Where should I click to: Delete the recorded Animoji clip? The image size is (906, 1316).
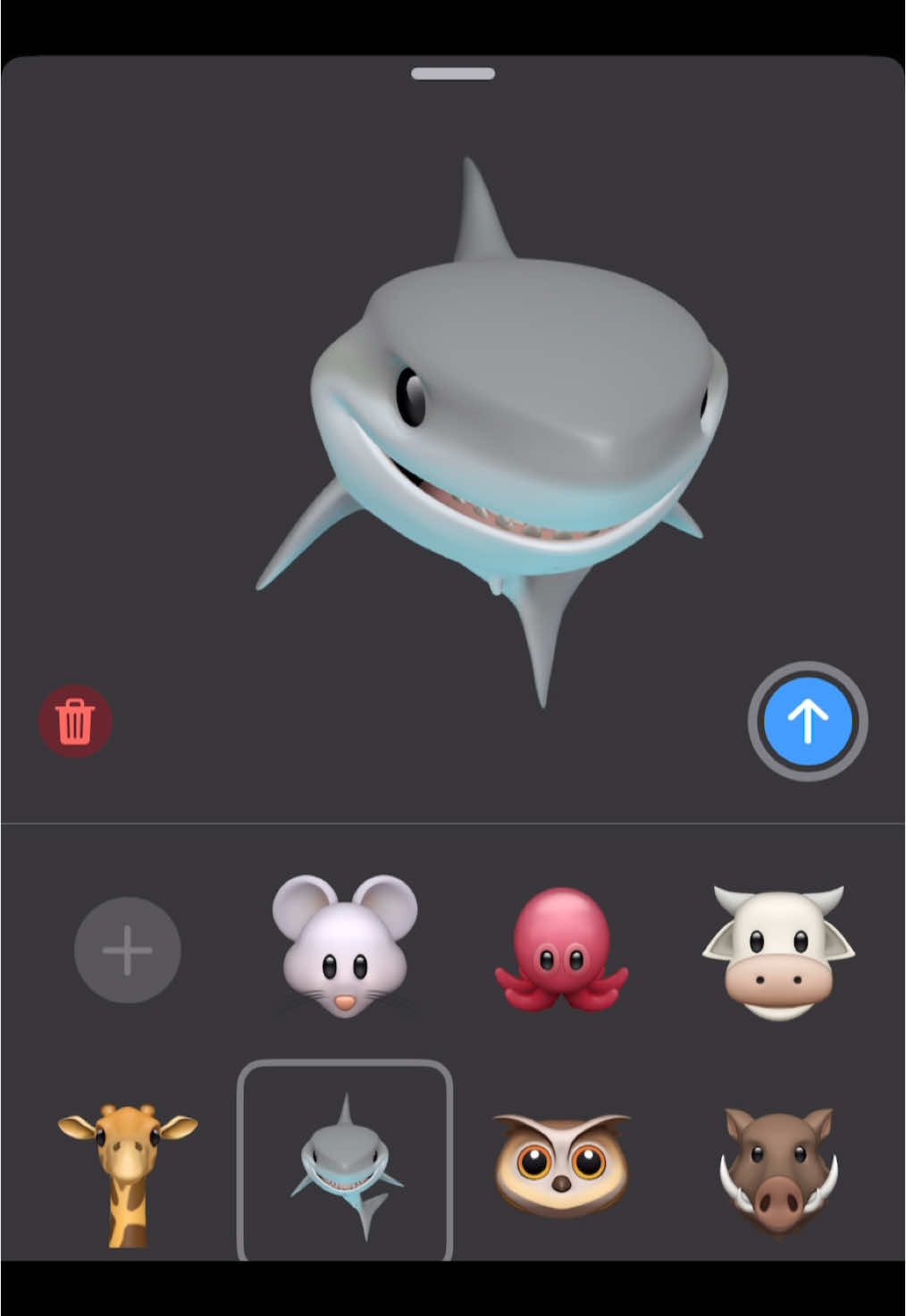[75, 721]
